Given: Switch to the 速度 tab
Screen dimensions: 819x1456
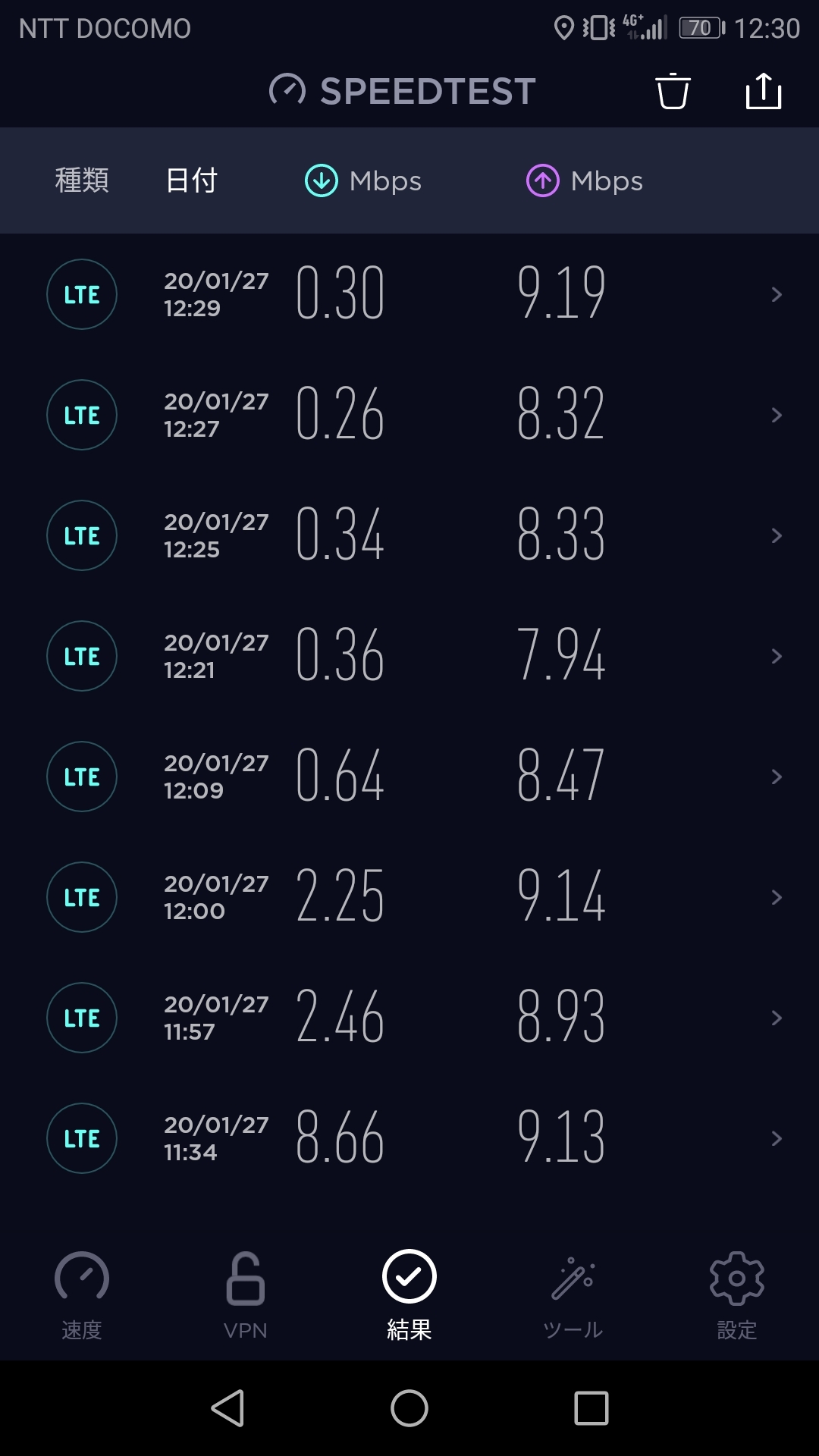Looking at the screenshot, I should pos(82,1294).
